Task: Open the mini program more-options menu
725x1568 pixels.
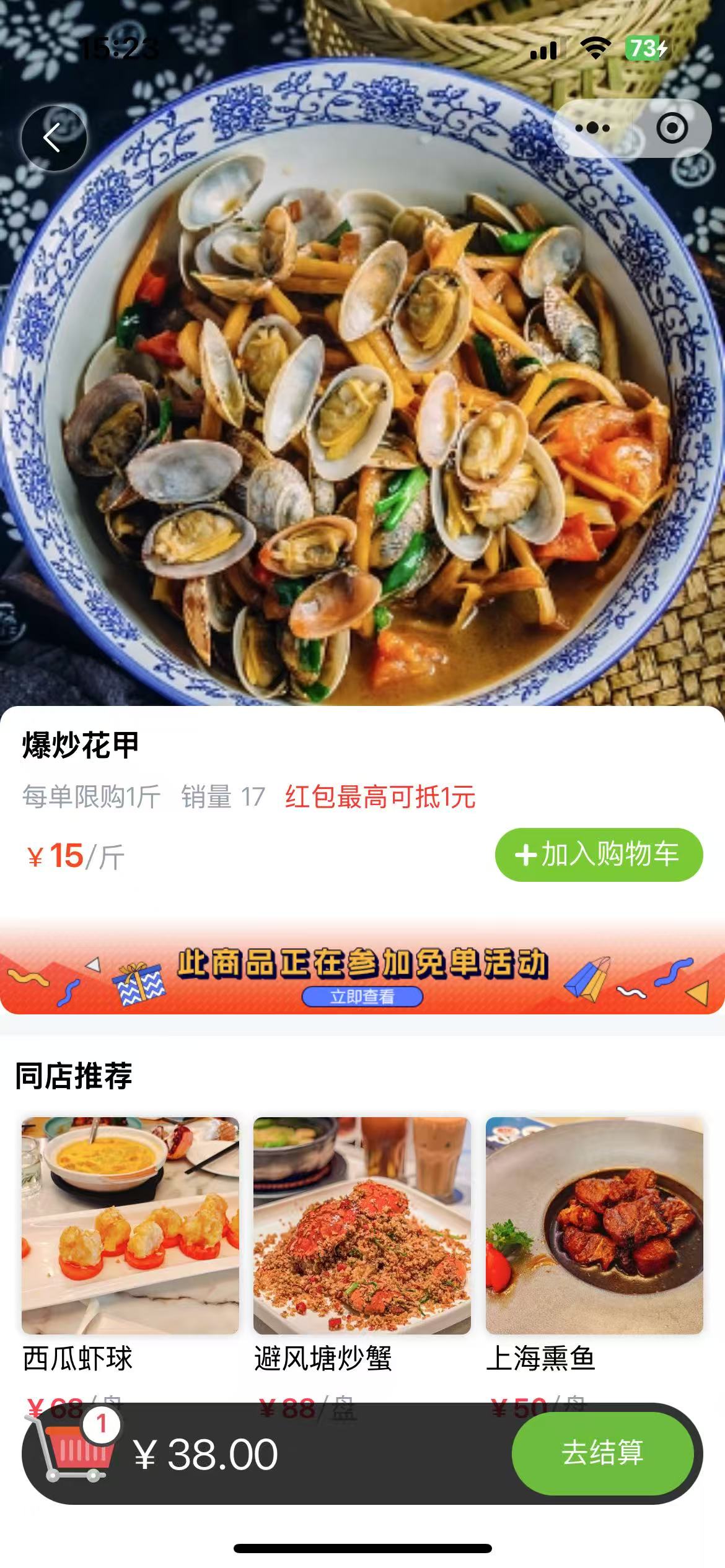Action: point(592,128)
